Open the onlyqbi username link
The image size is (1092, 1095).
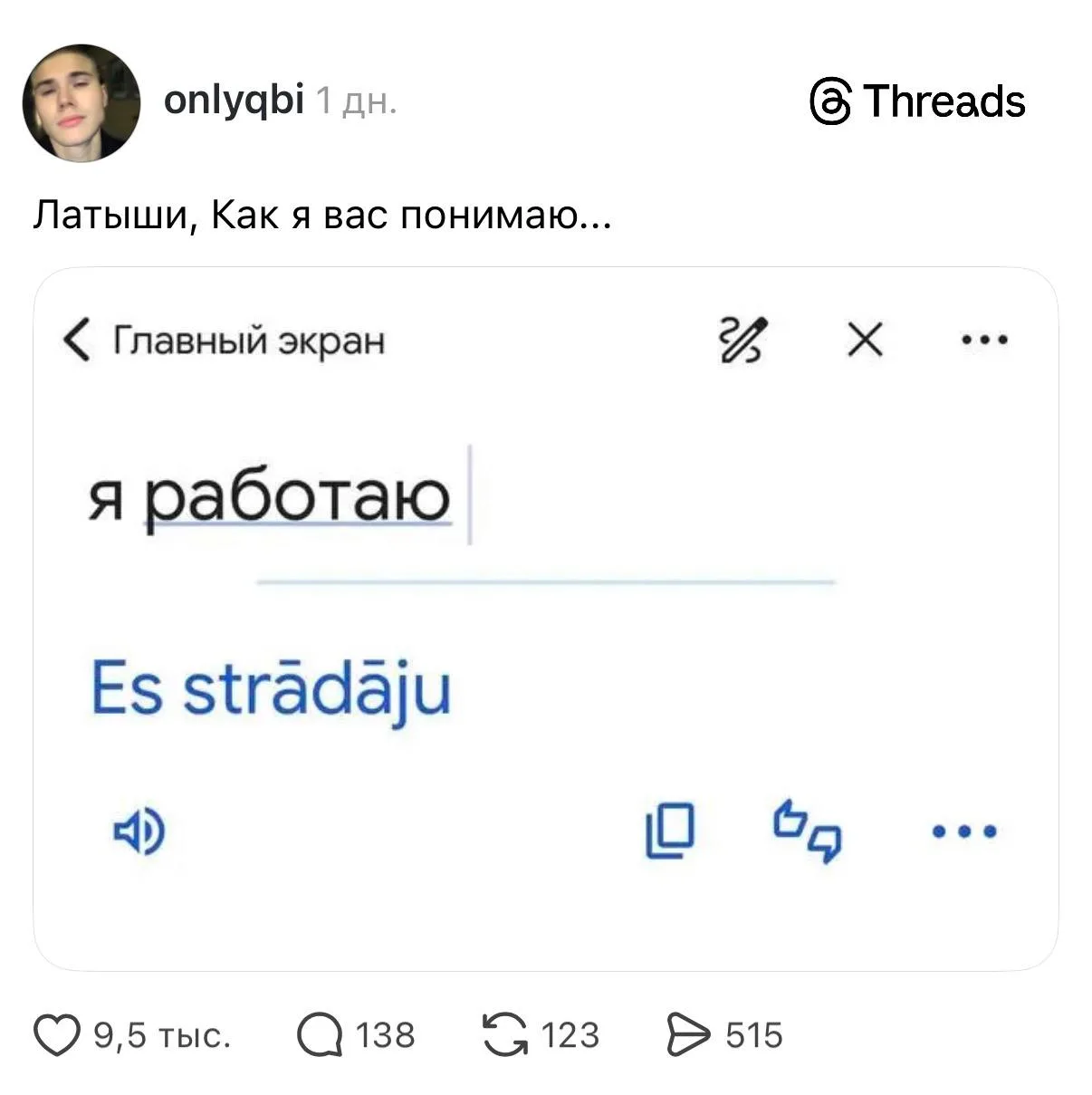point(234,101)
